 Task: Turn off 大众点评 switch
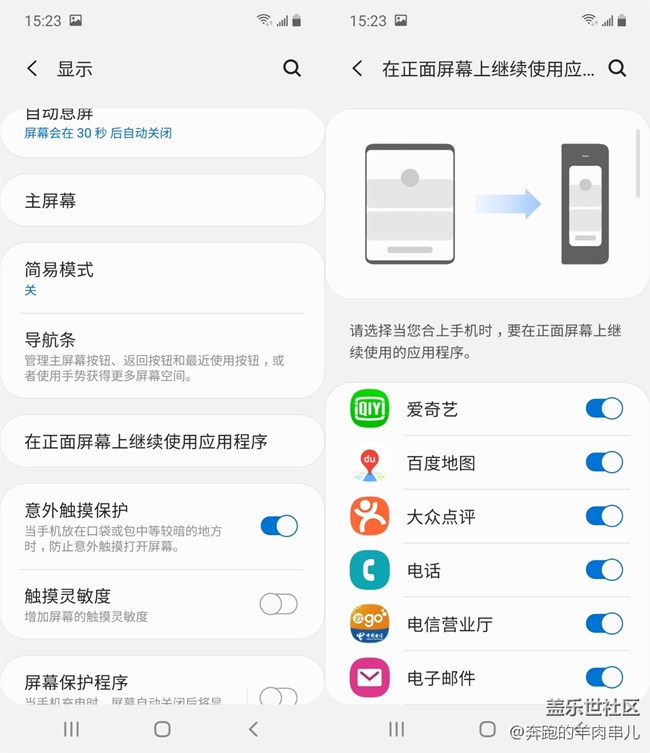tap(604, 516)
